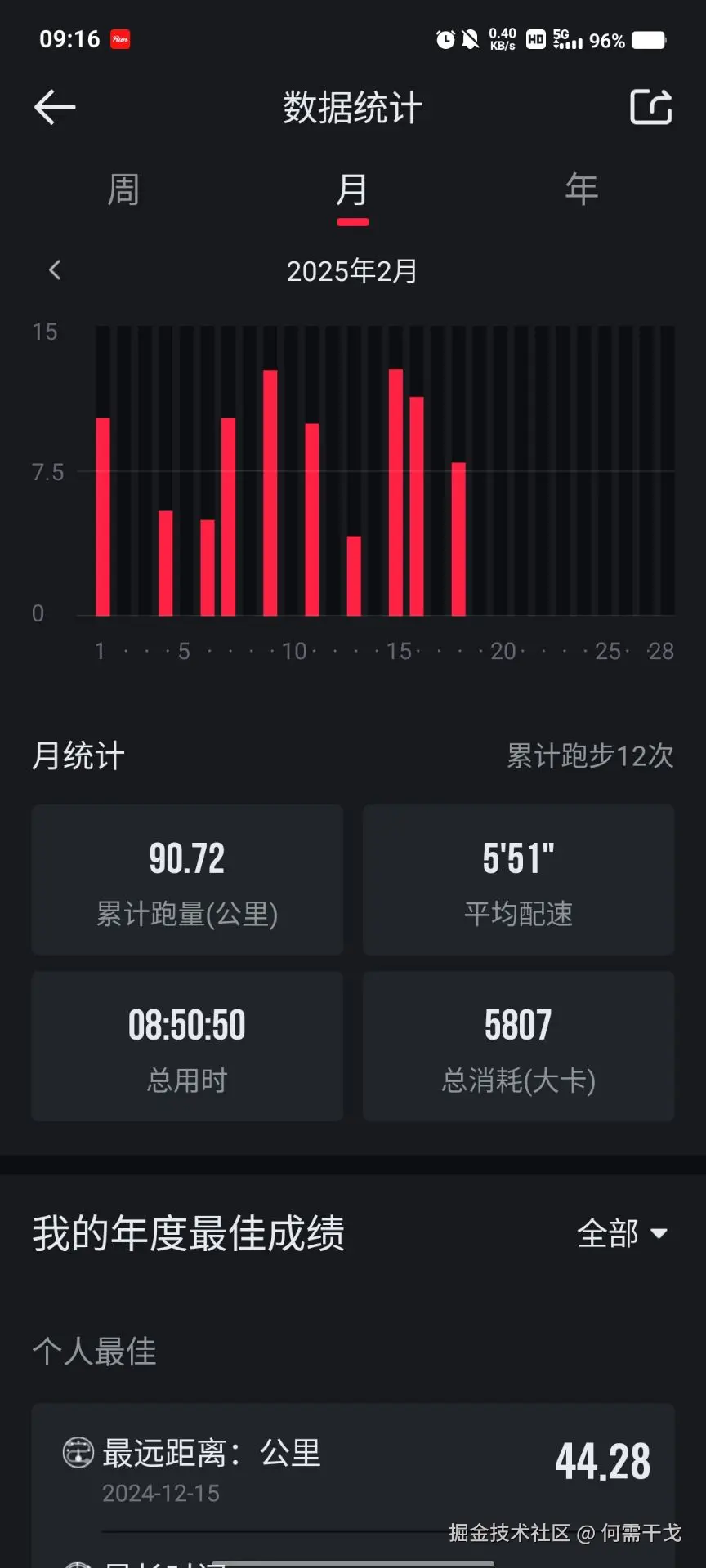Image resolution: width=706 pixels, height=1568 pixels.
Task: Switch to the 周 statistics tab
Action: coord(123,189)
